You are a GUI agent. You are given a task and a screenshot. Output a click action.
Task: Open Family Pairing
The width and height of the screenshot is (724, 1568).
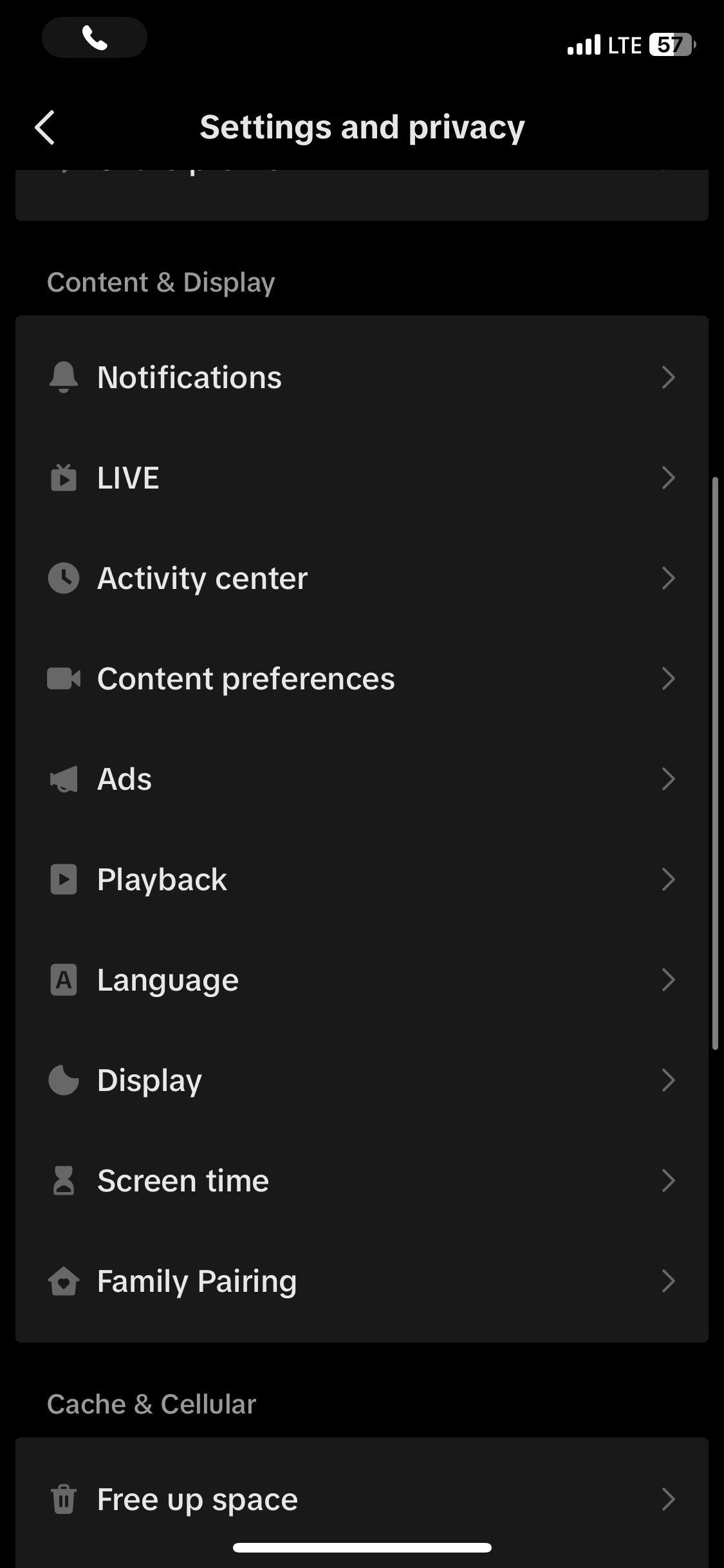point(362,1281)
